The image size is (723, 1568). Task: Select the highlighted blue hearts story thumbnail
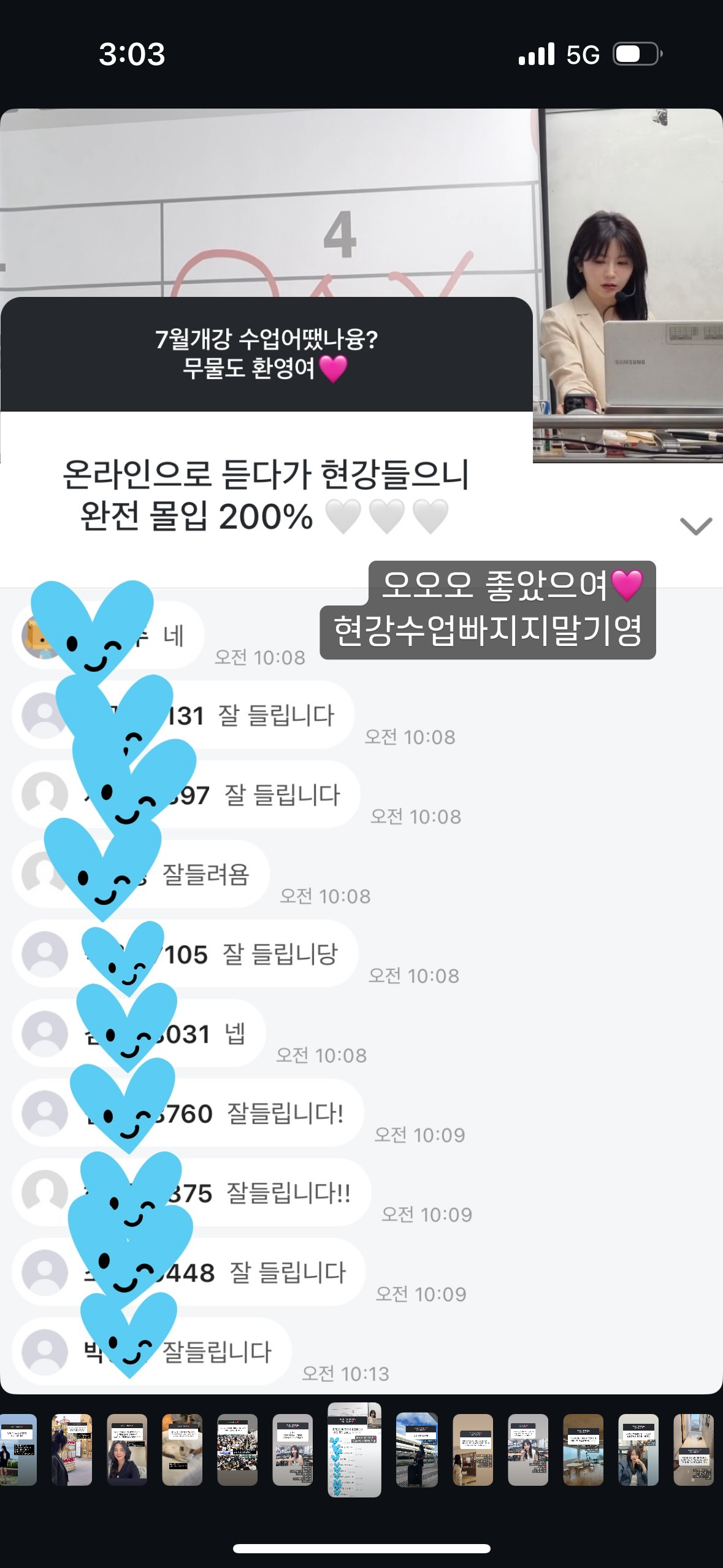[354, 1450]
